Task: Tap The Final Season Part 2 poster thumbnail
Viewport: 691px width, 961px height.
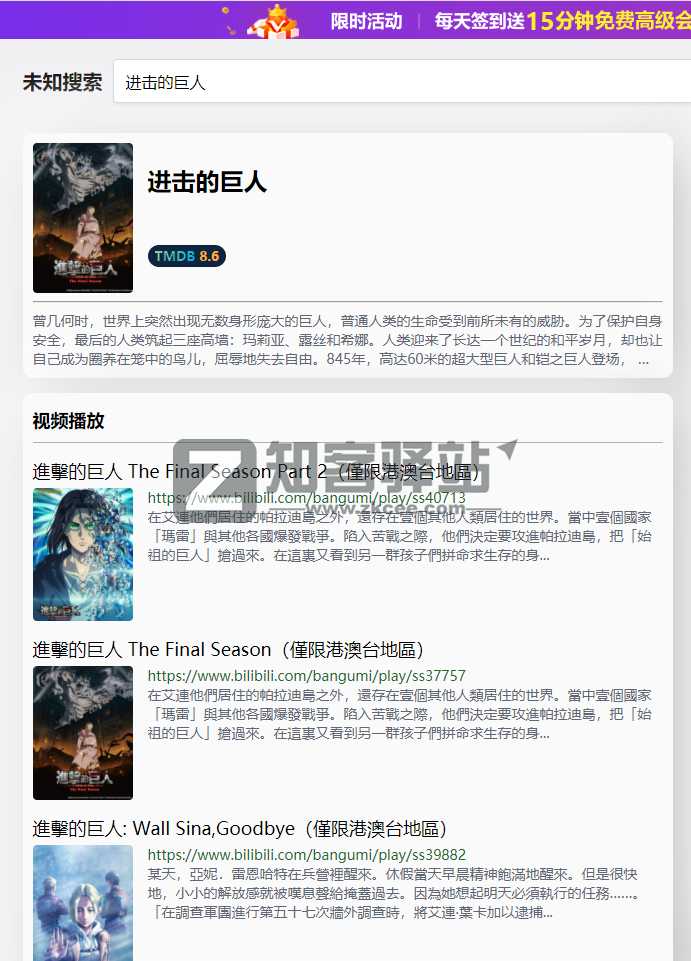Action: click(83, 554)
